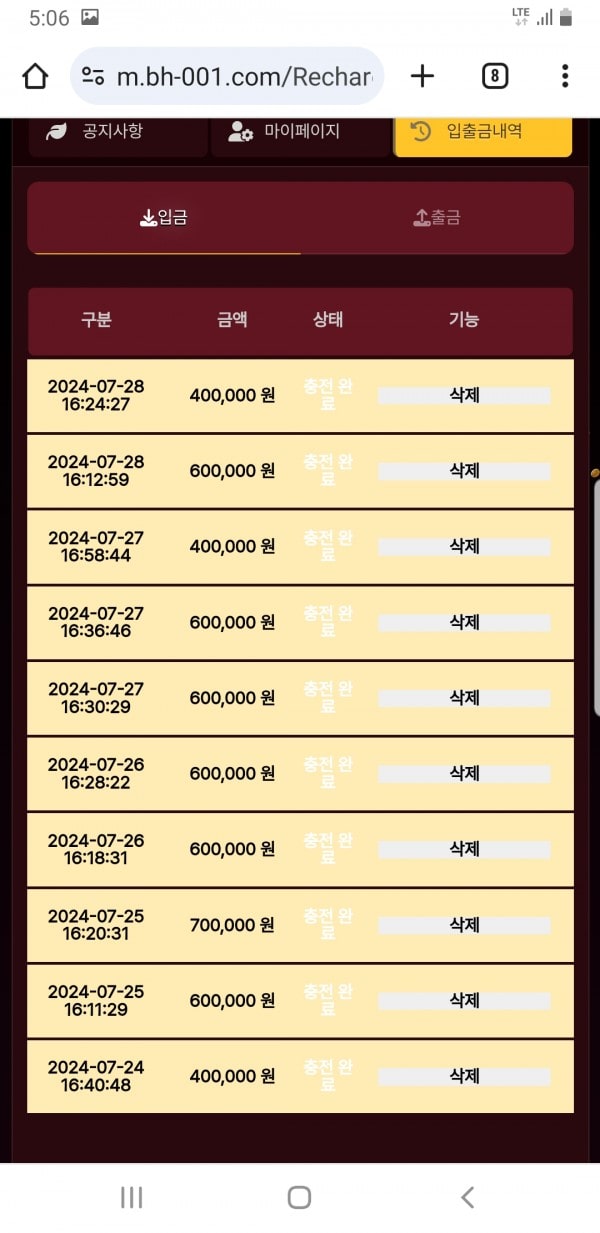Tap 삭제 on the 2024-07-27 16:58:44 row
Screen dimensions: 600x1233
click(x=464, y=546)
